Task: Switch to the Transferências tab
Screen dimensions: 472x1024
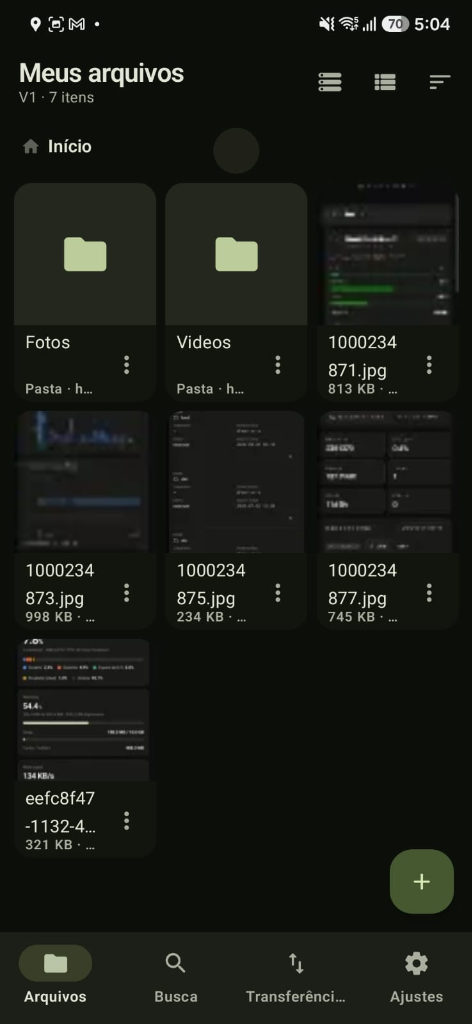Action: coord(296,977)
